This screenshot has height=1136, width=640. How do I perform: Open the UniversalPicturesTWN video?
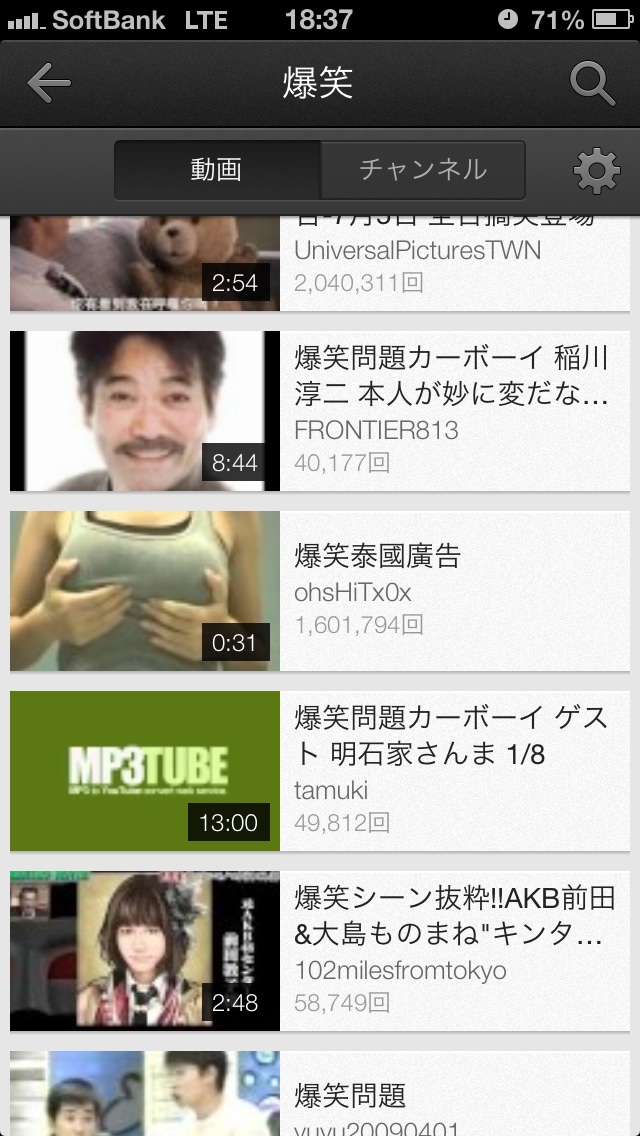pos(320,262)
